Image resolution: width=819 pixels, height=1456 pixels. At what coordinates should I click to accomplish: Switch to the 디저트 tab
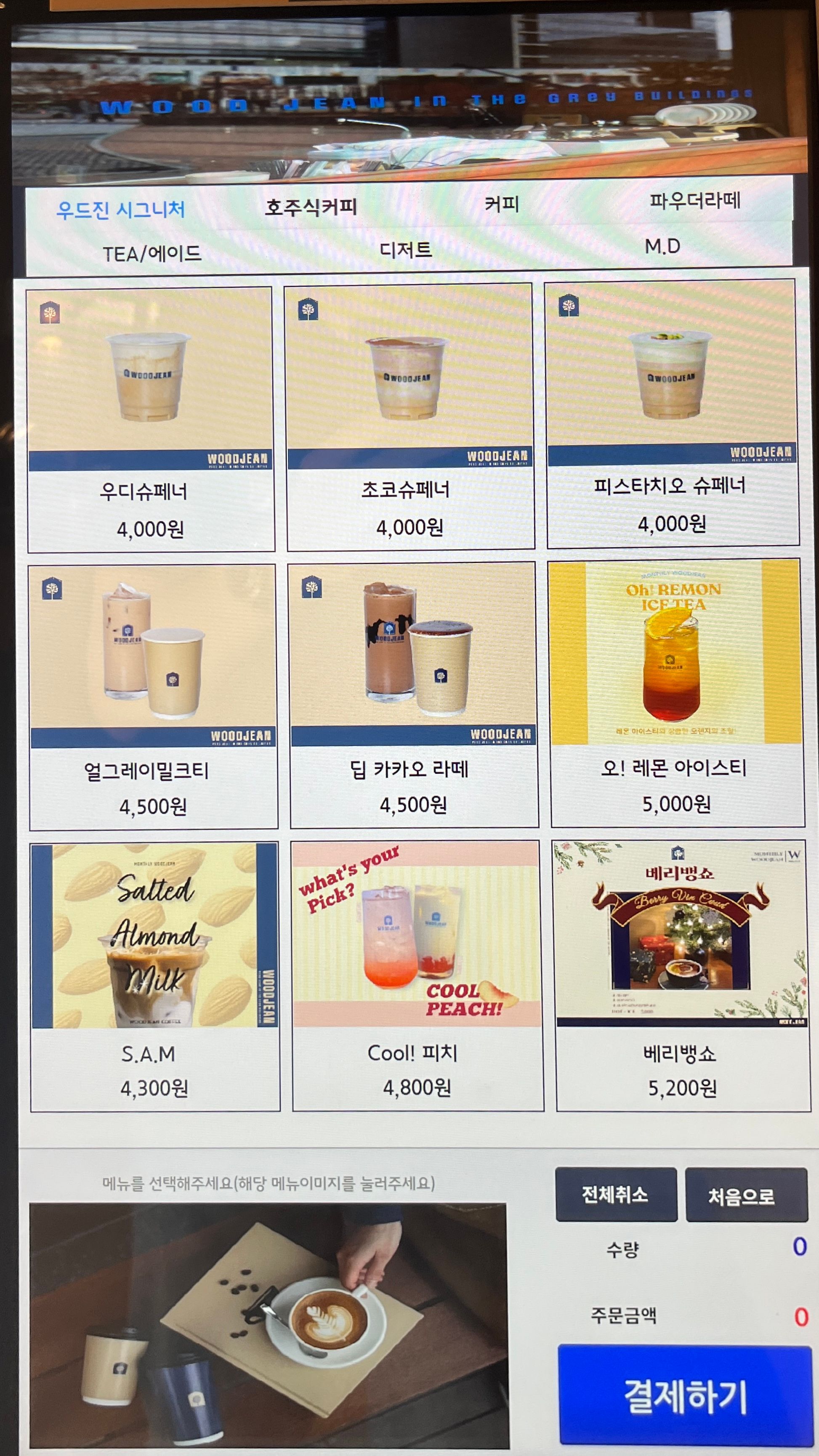[x=406, y=249]
